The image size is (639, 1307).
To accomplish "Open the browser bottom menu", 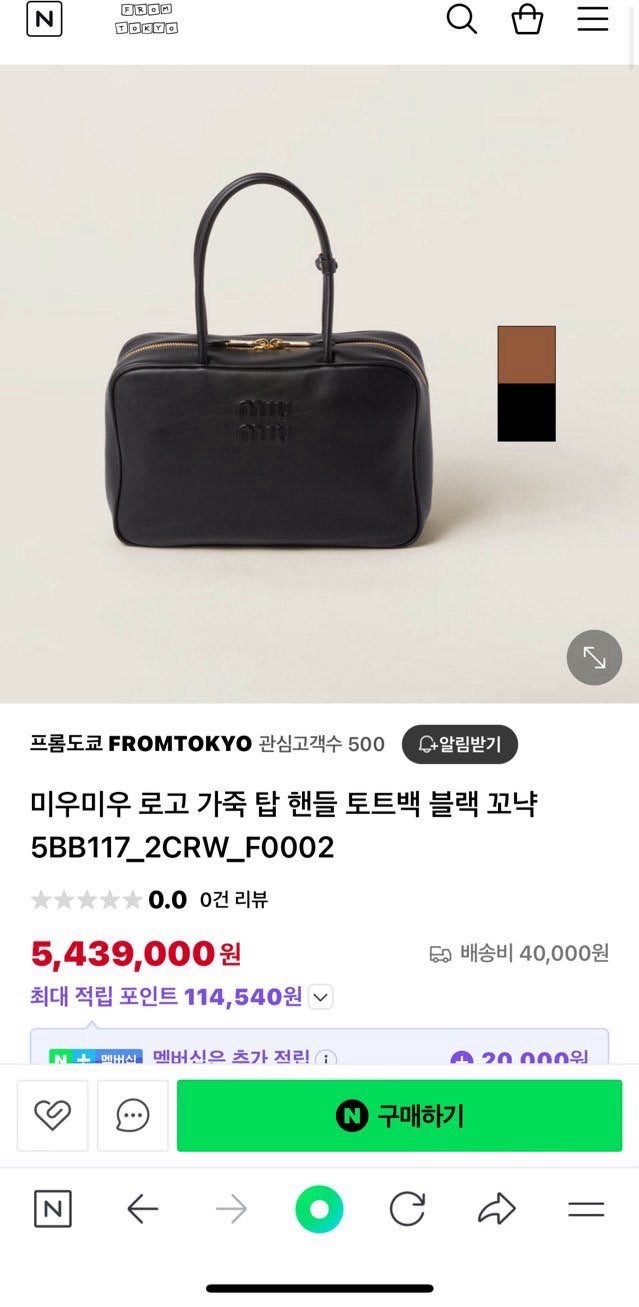I will (586, 1209).
